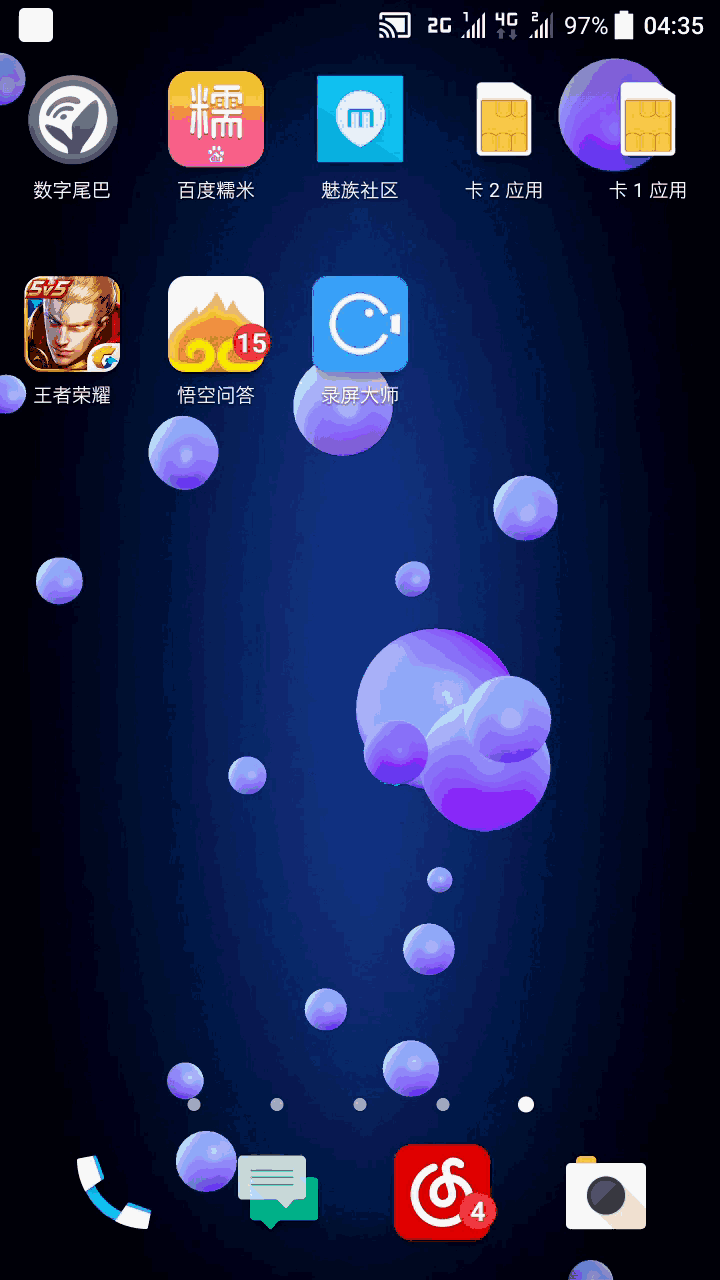Open 卡 2 应用 SIM toolkit
The width and height of the screenshot is (720, 1280).
(503, 120)
